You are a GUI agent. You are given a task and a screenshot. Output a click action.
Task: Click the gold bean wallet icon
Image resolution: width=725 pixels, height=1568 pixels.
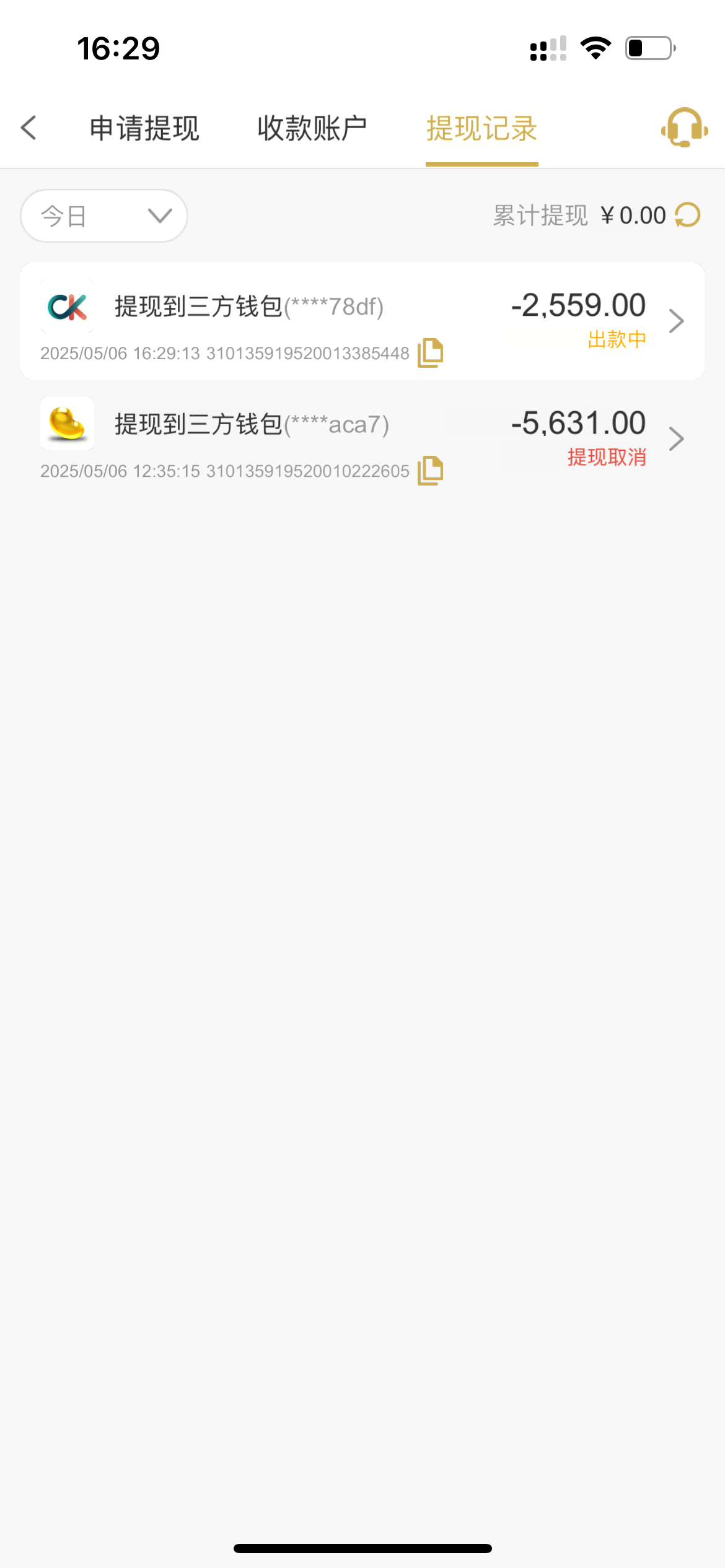[x=67, y=424]
